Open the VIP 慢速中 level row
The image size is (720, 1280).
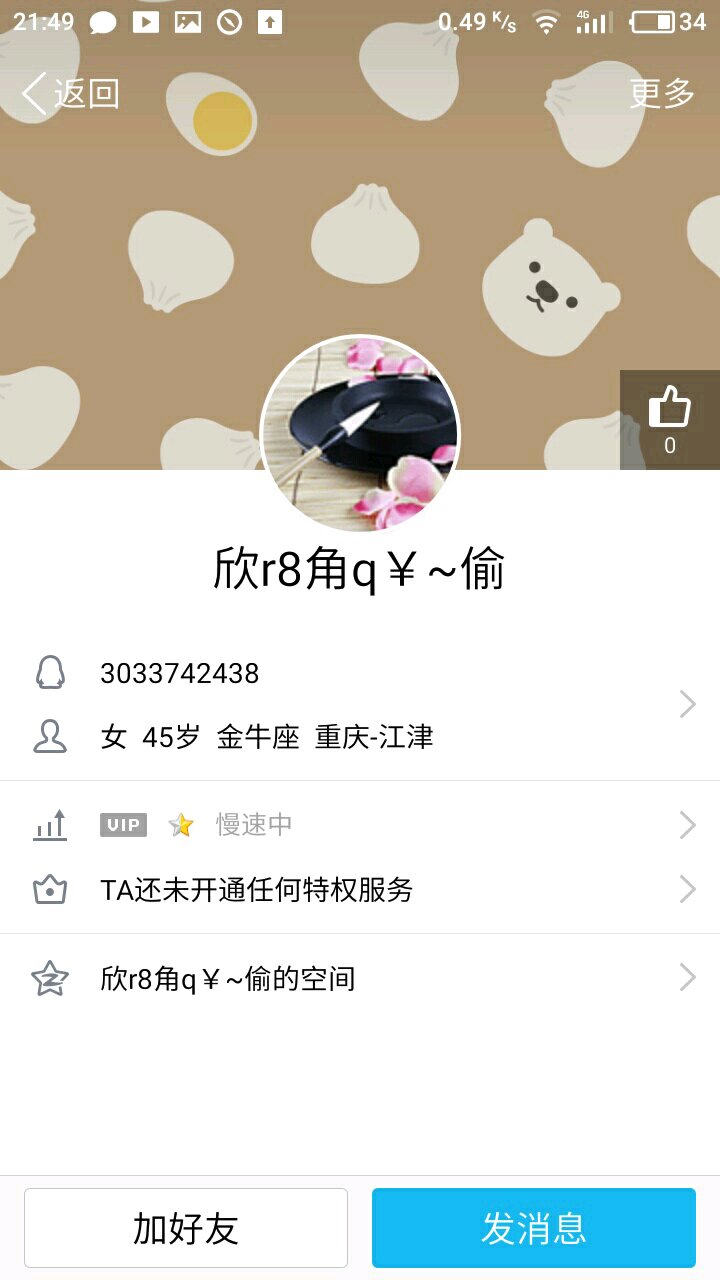pos(360,825)
